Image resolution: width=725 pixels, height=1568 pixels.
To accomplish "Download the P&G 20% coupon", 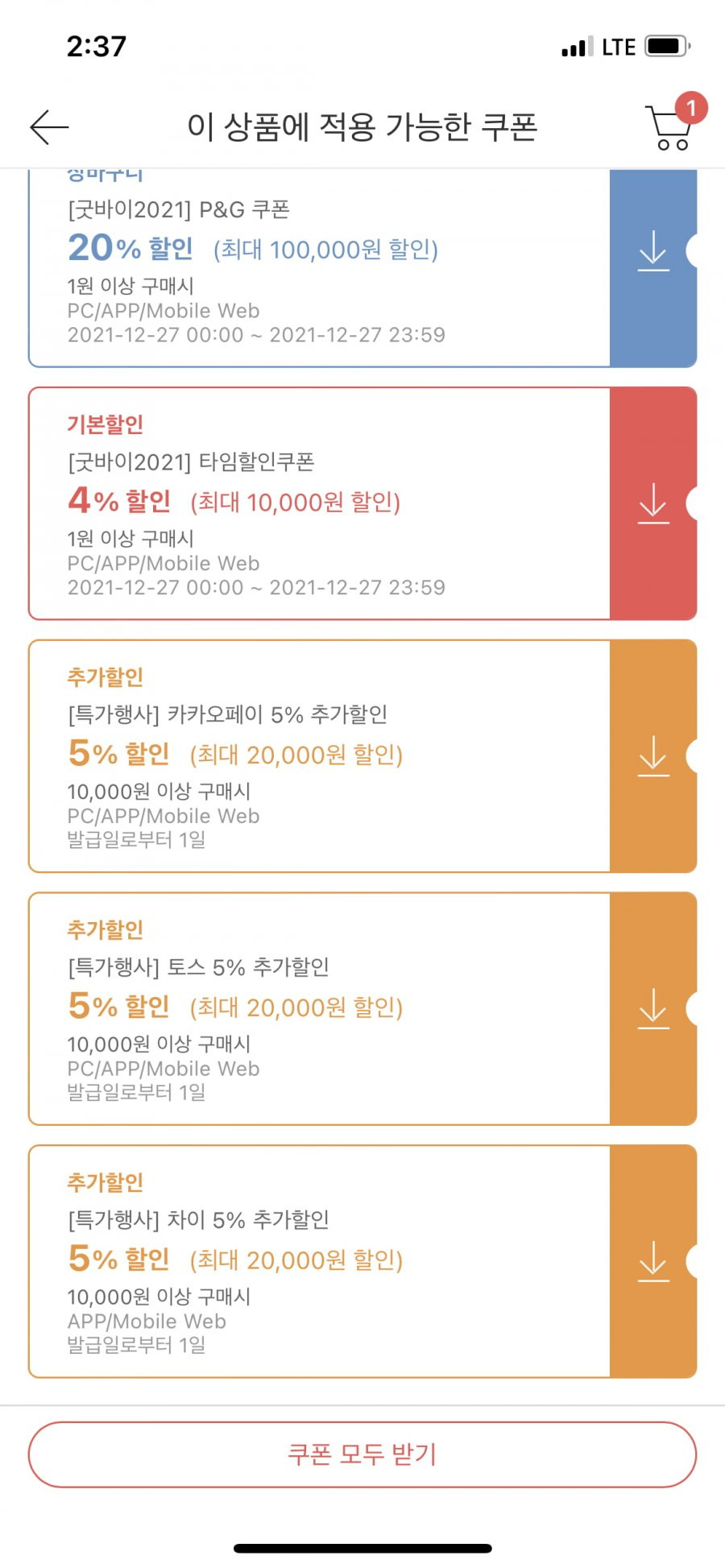I will [x=653, y=250].
